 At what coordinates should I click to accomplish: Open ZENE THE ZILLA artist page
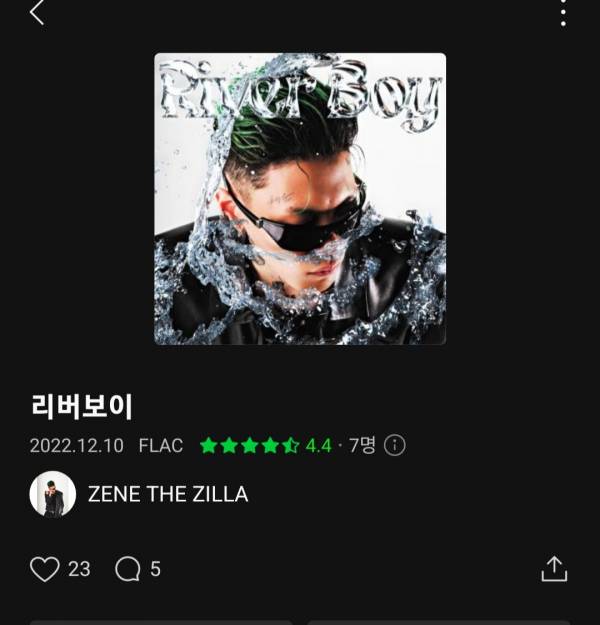pyautogui.click(x=167, y=494)
